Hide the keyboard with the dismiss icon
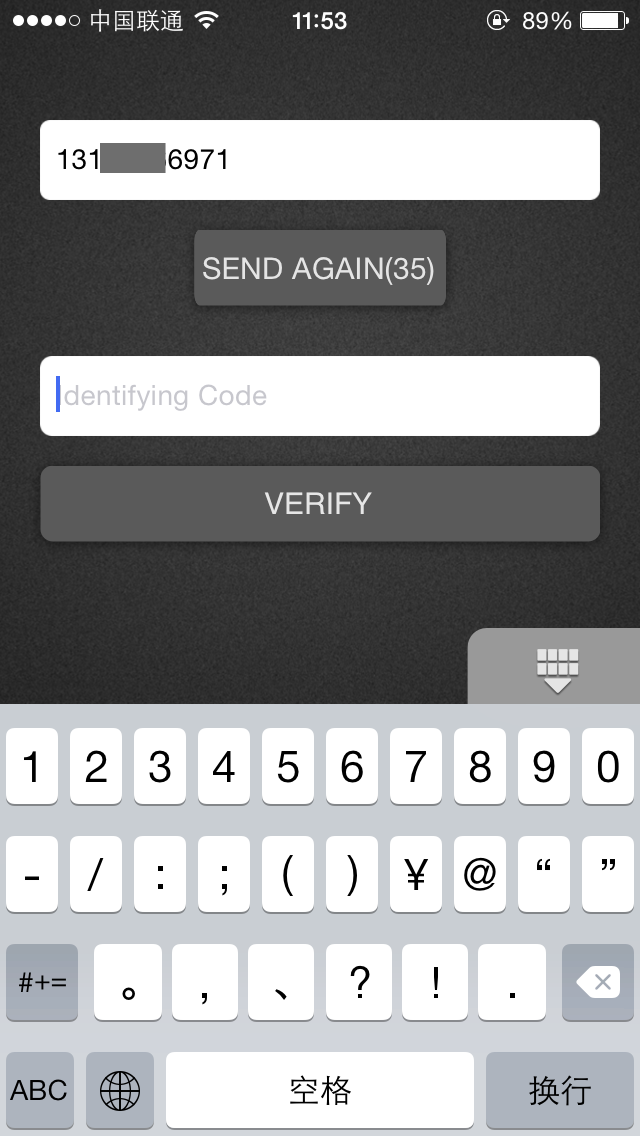Image resolution: width=640 pixels, height=1136 pixels. [557, 670]
